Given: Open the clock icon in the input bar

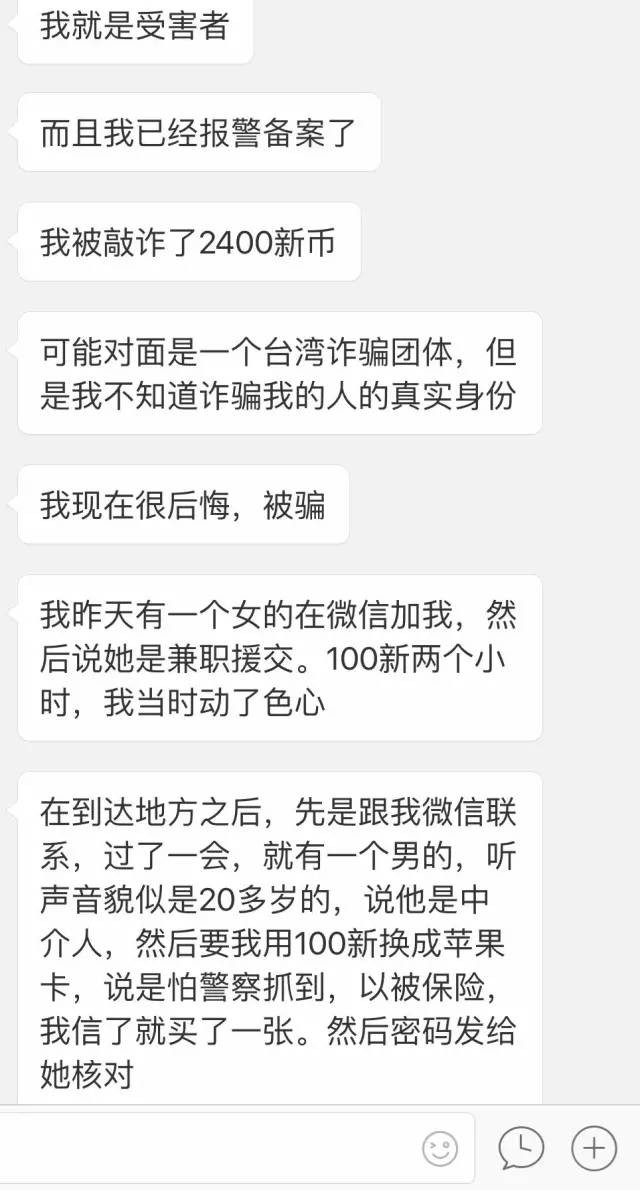Looking at the screenshot, I should pos(521,1148).
